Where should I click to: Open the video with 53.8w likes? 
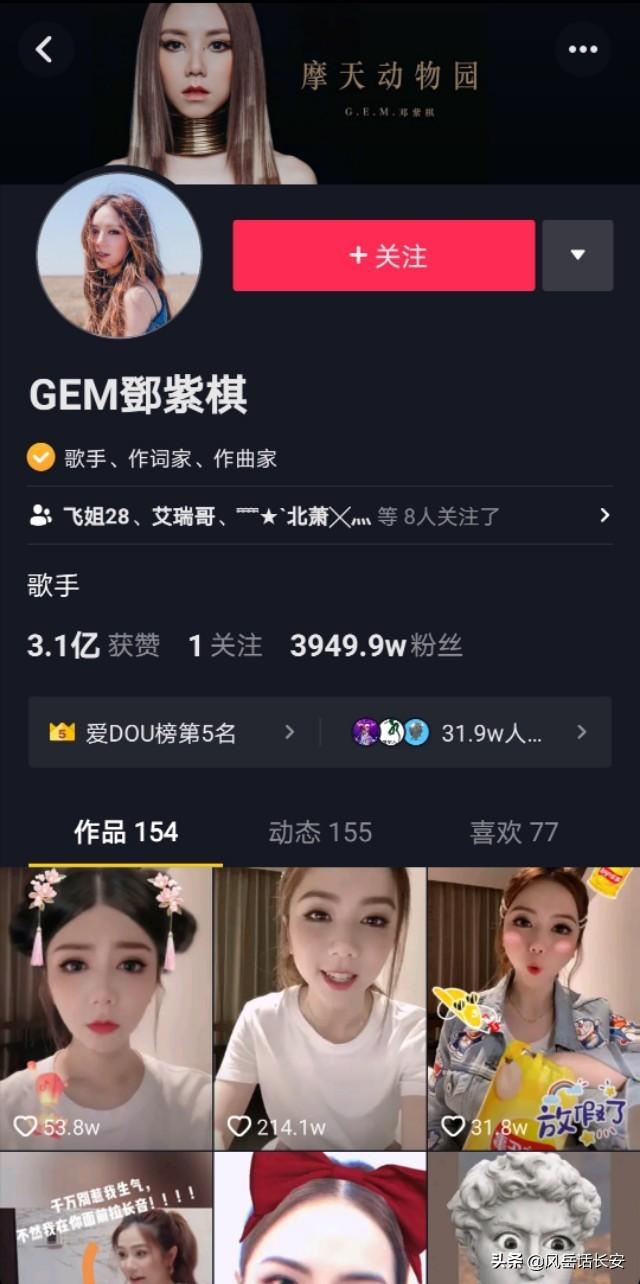pos(106,1008)
